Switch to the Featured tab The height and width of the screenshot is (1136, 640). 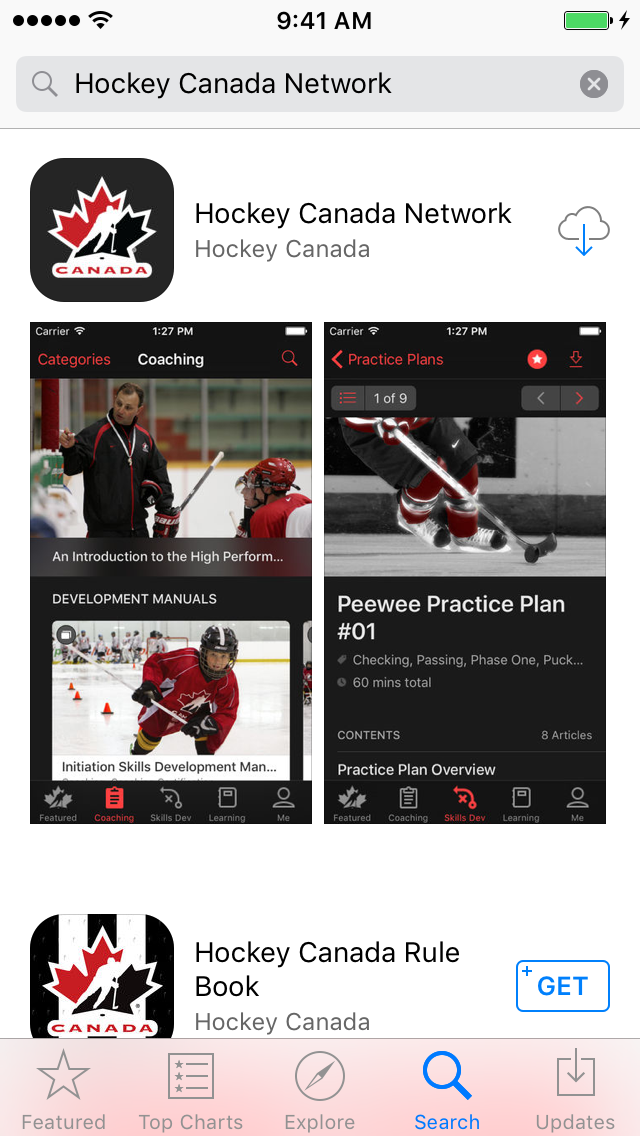click(x=63, y=1090)
